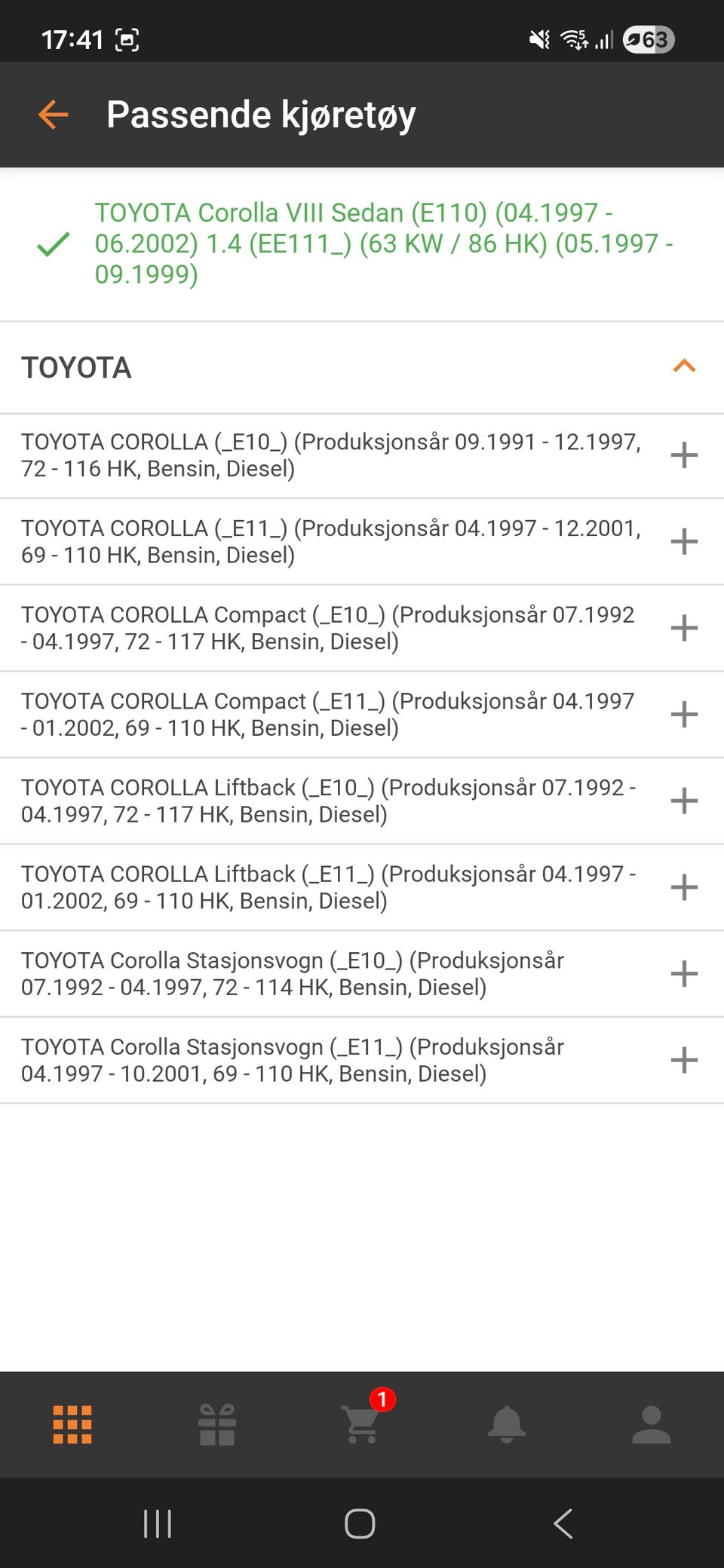Expand TOYOTA COROLLA (_E10_) 09.1991 - 12.1997
This screenshot has width=724, height=1568.
[683, 455]
